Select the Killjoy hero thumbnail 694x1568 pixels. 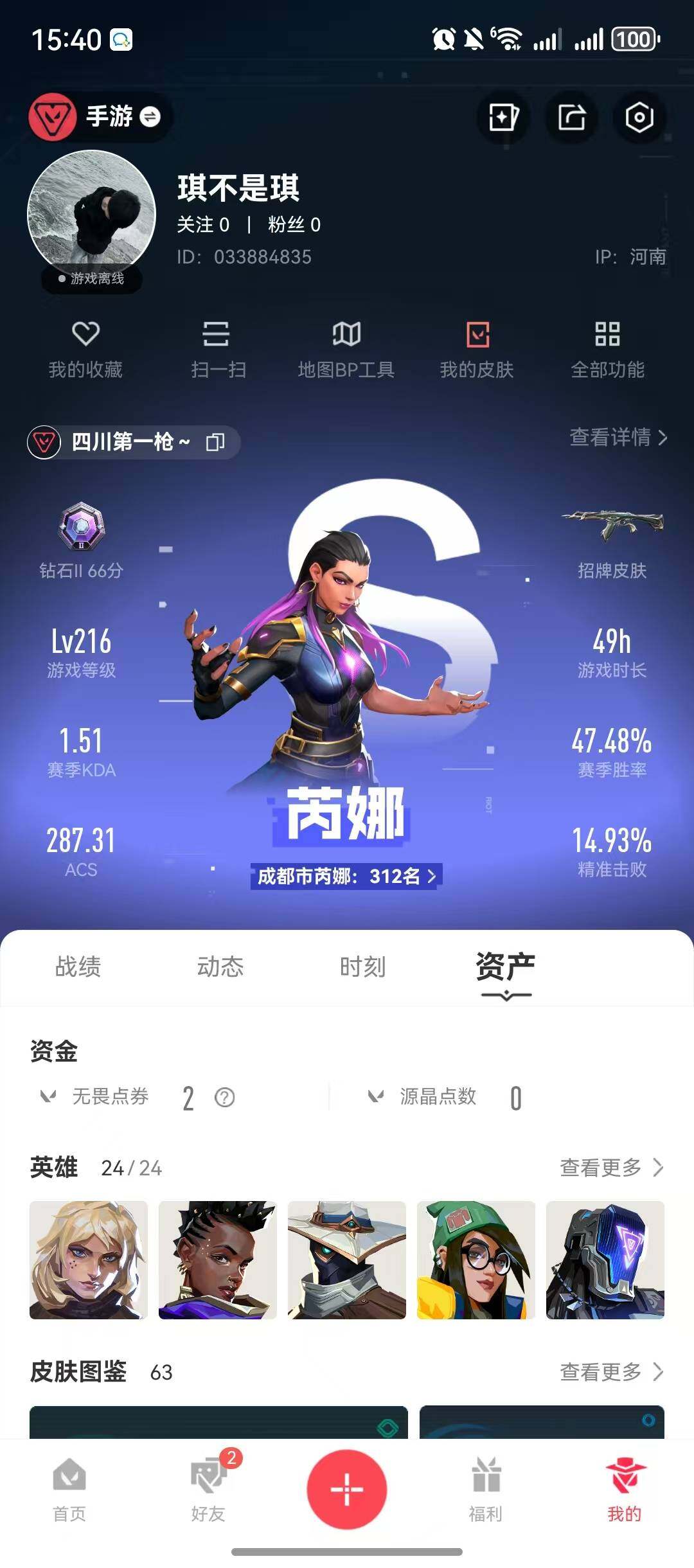(476, 1260)
